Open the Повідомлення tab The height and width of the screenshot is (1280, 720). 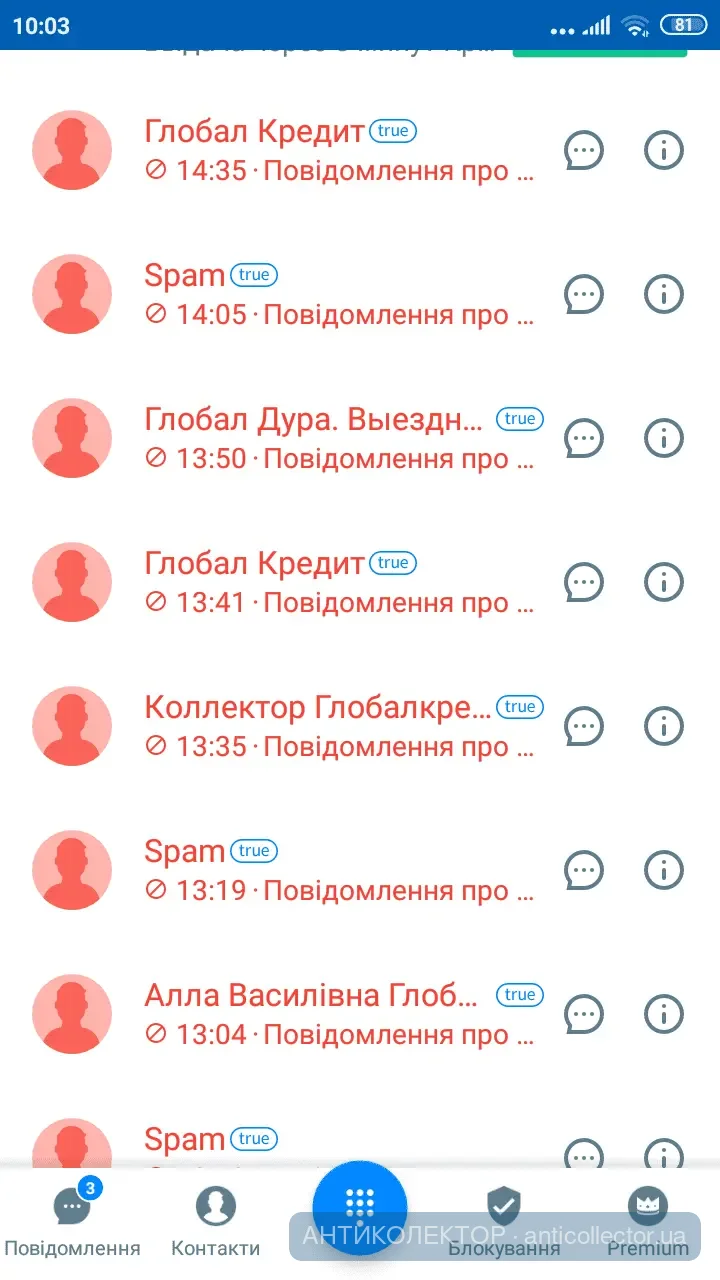pos(72,1222)
